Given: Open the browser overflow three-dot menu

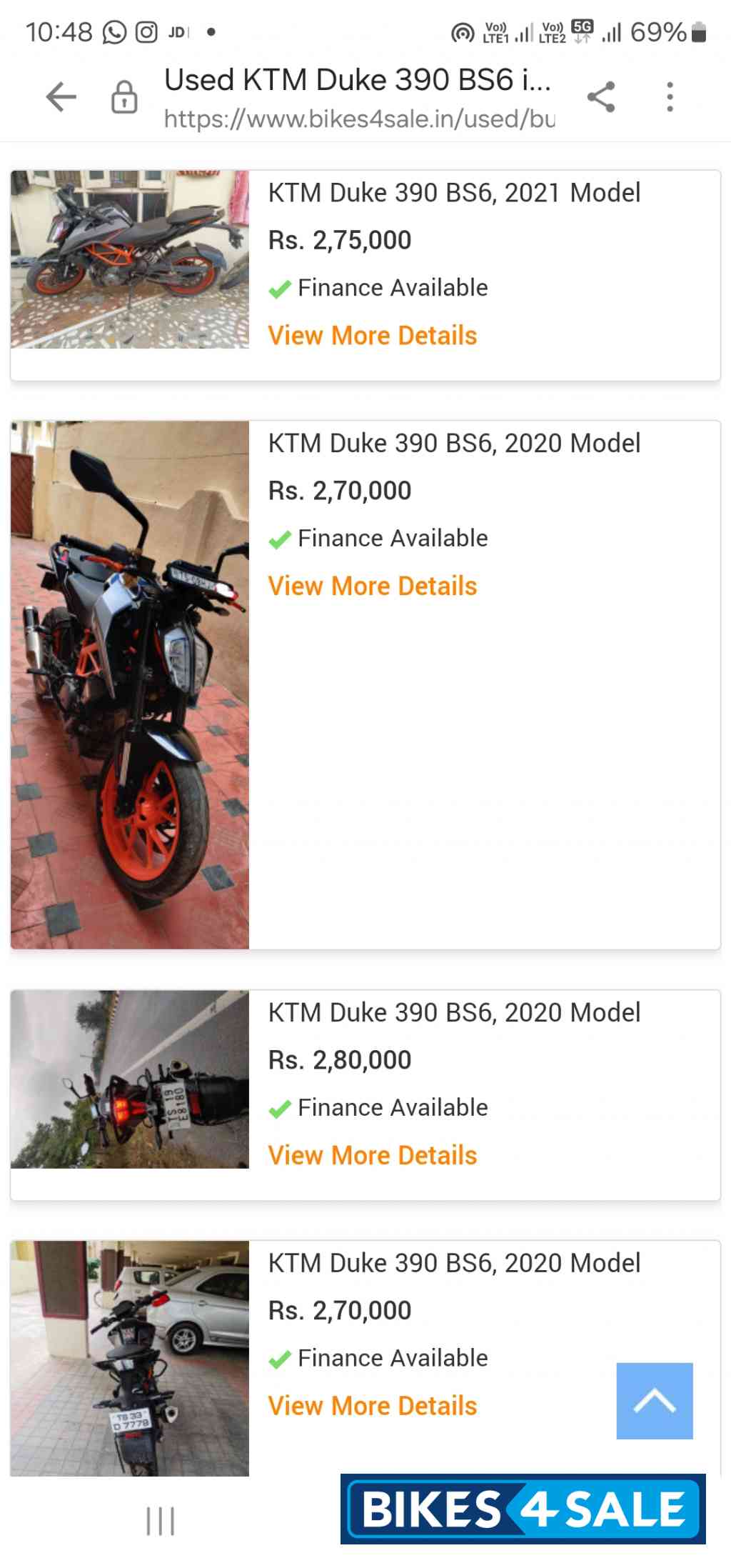Looking at the screenshot, I should click(670, 96).
